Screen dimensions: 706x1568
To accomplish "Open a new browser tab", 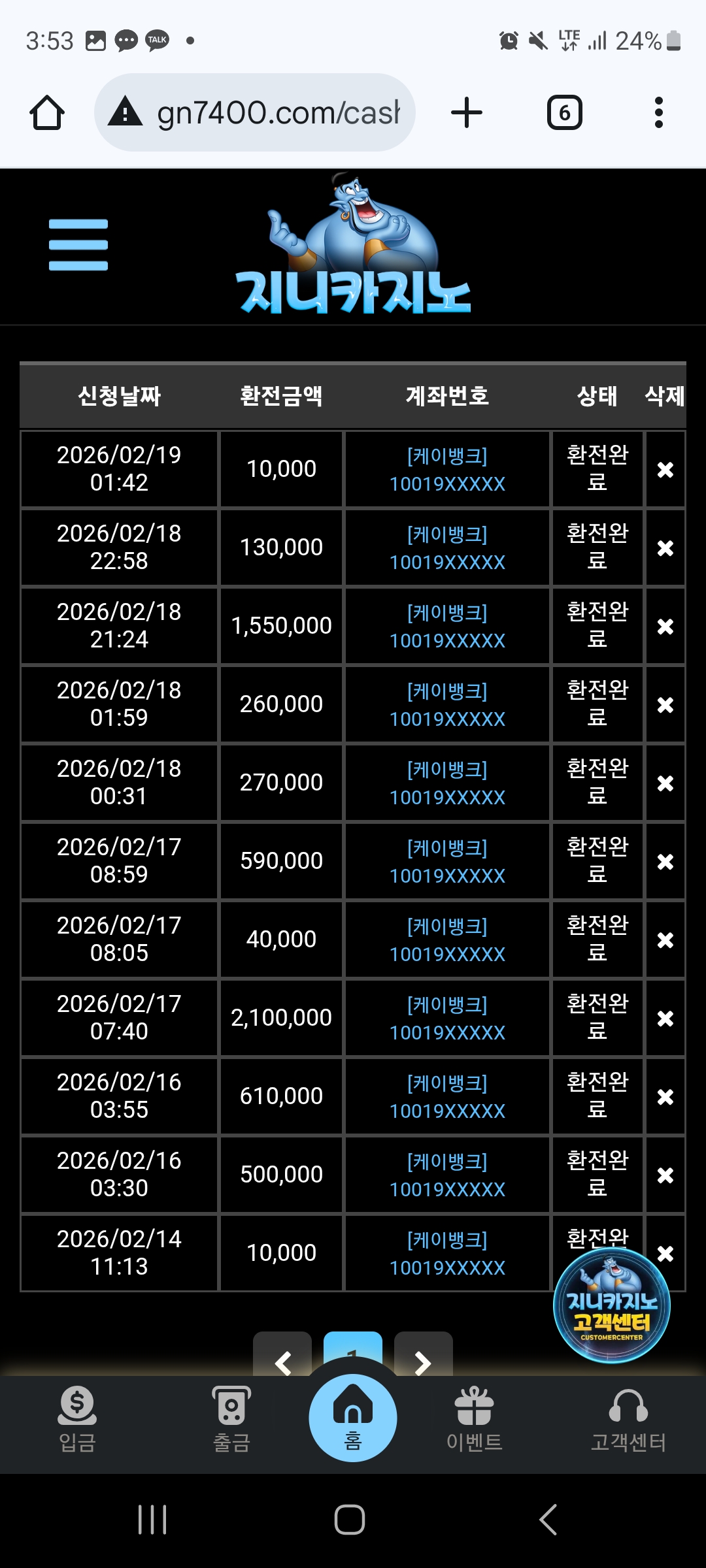I will pos(467,113).
